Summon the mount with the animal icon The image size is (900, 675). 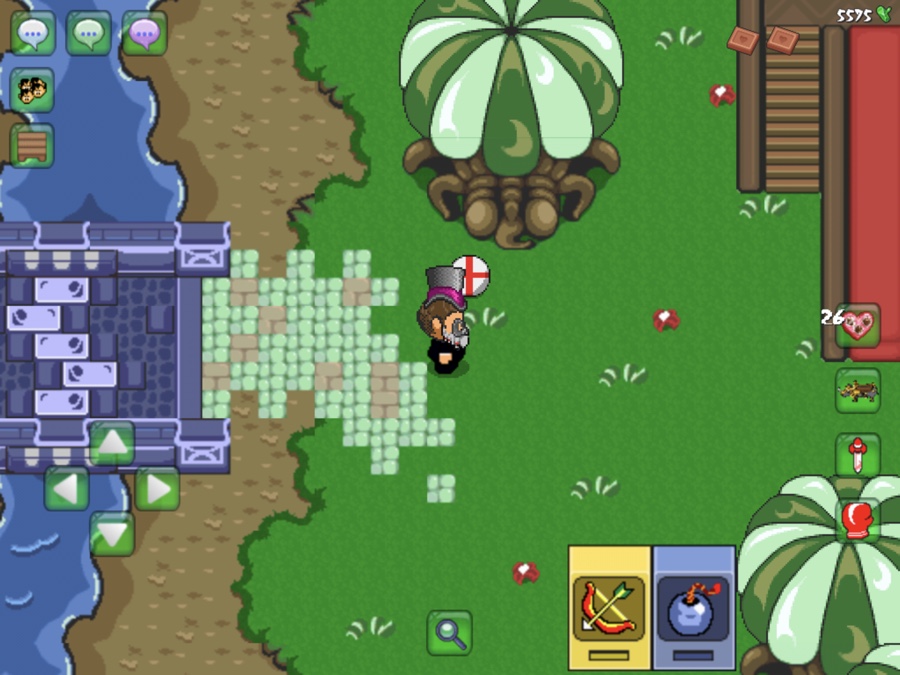tap(857, 390)
